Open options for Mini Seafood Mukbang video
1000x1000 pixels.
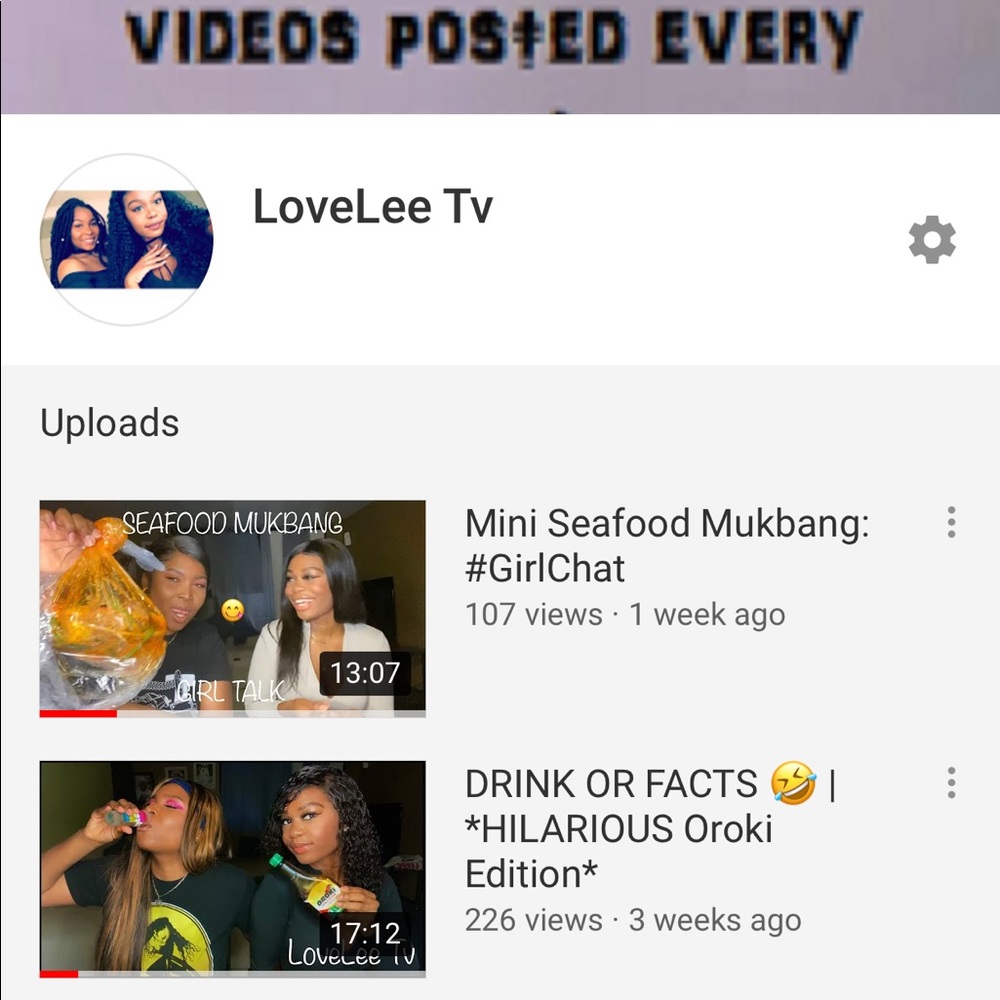(950, 522)
